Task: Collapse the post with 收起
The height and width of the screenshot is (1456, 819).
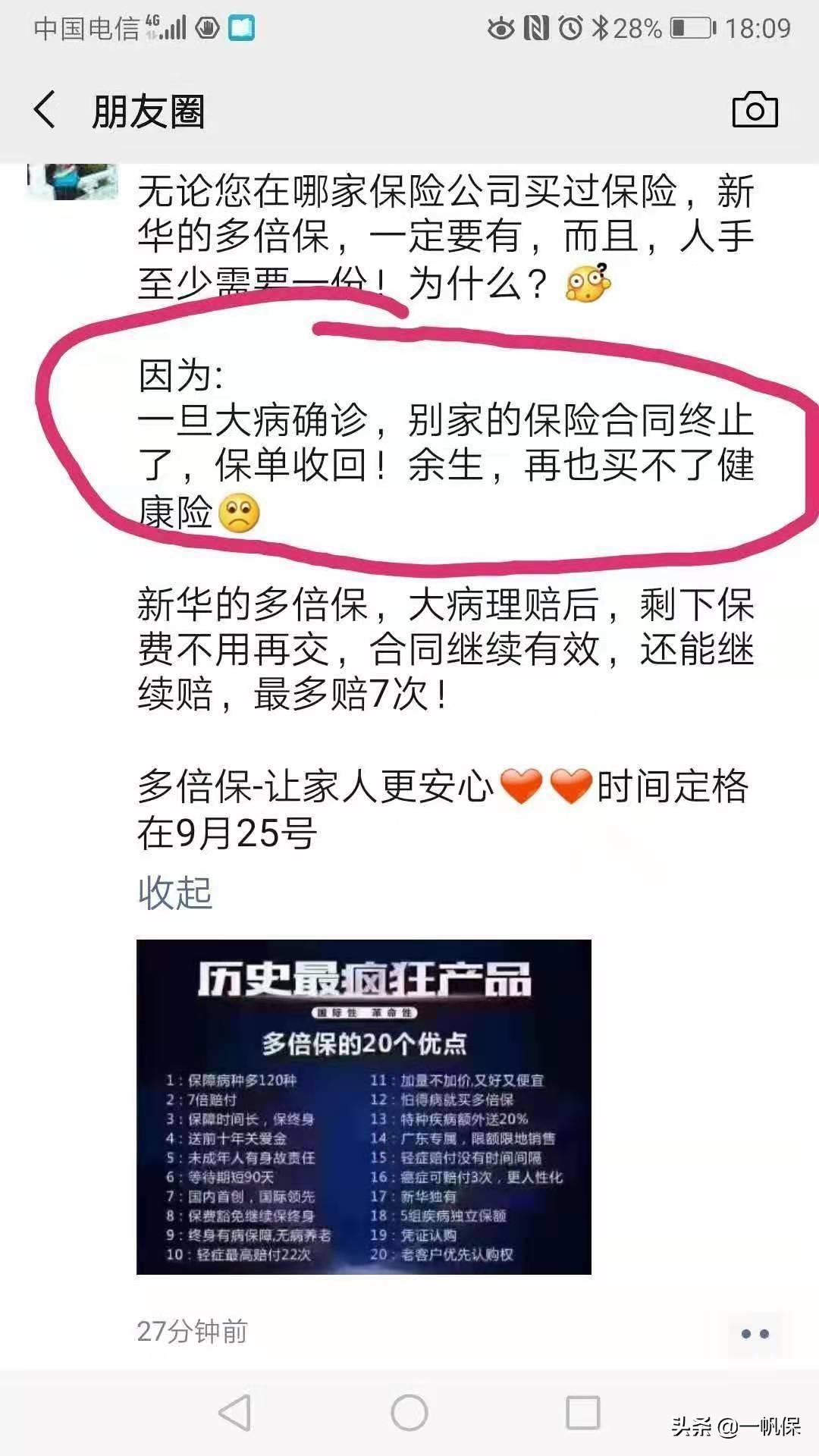Action: click(175, 893)
